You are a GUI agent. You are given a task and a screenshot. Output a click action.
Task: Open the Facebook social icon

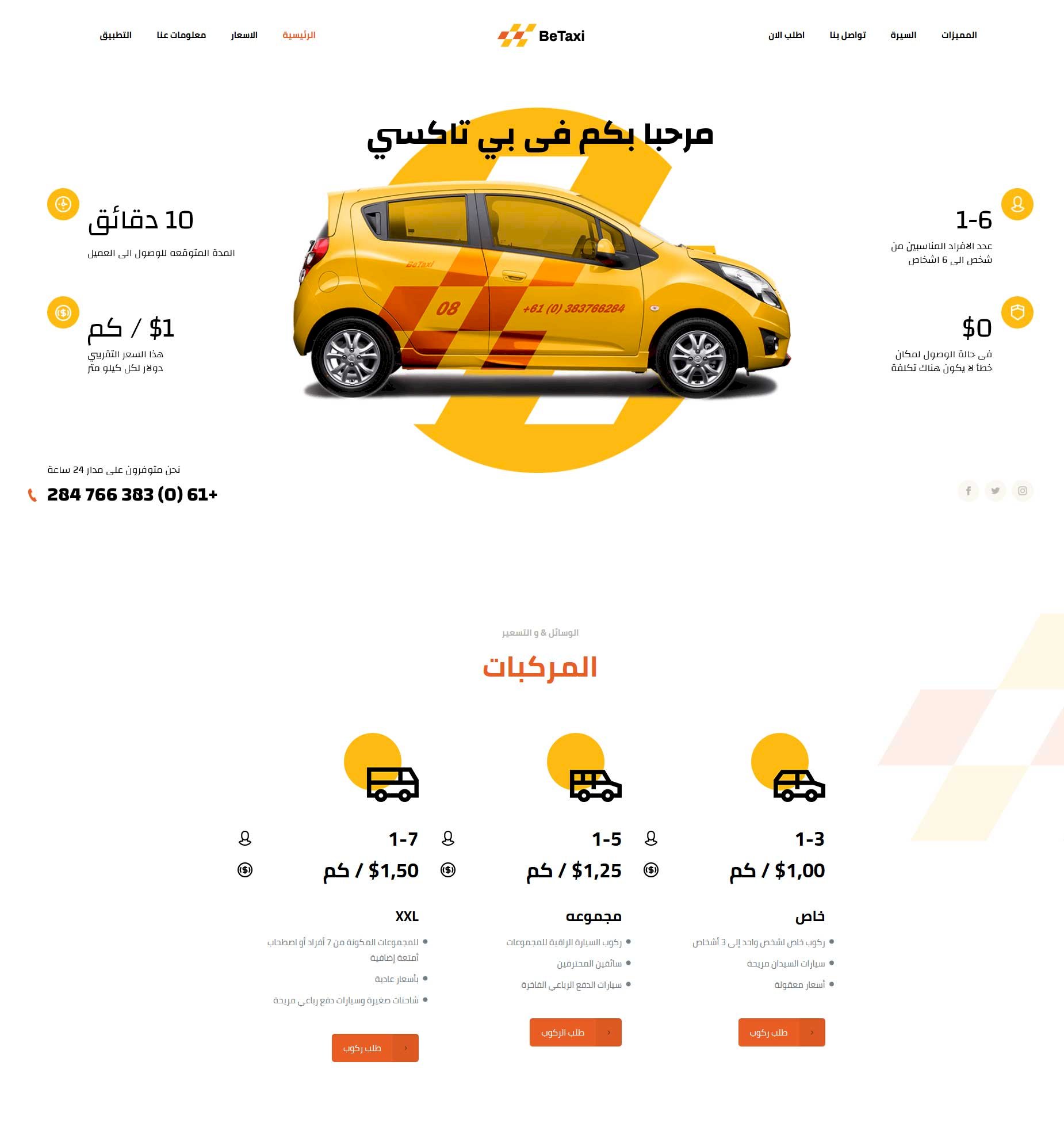tap(968, 491)
